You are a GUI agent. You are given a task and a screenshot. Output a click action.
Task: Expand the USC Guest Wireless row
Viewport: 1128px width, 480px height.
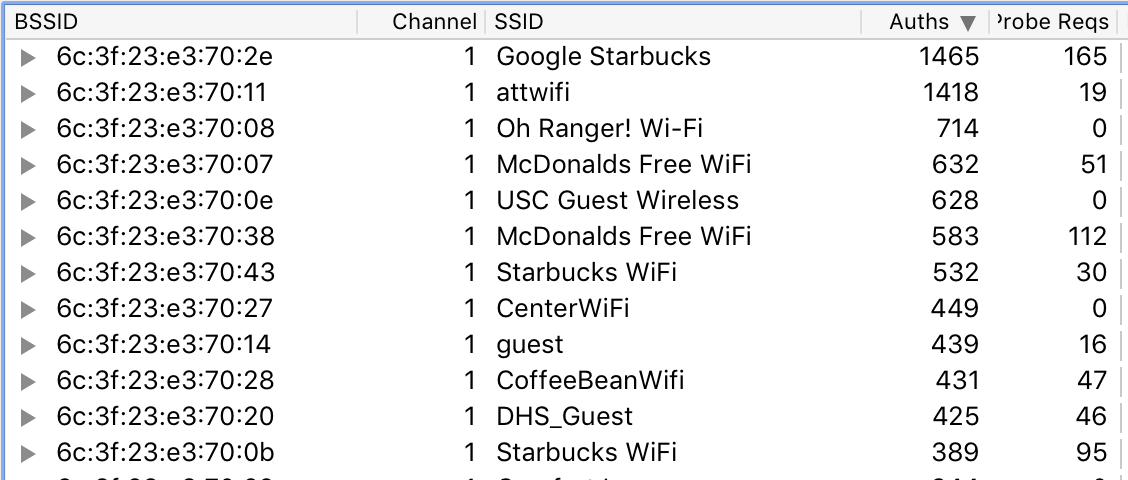coord(28,201)
